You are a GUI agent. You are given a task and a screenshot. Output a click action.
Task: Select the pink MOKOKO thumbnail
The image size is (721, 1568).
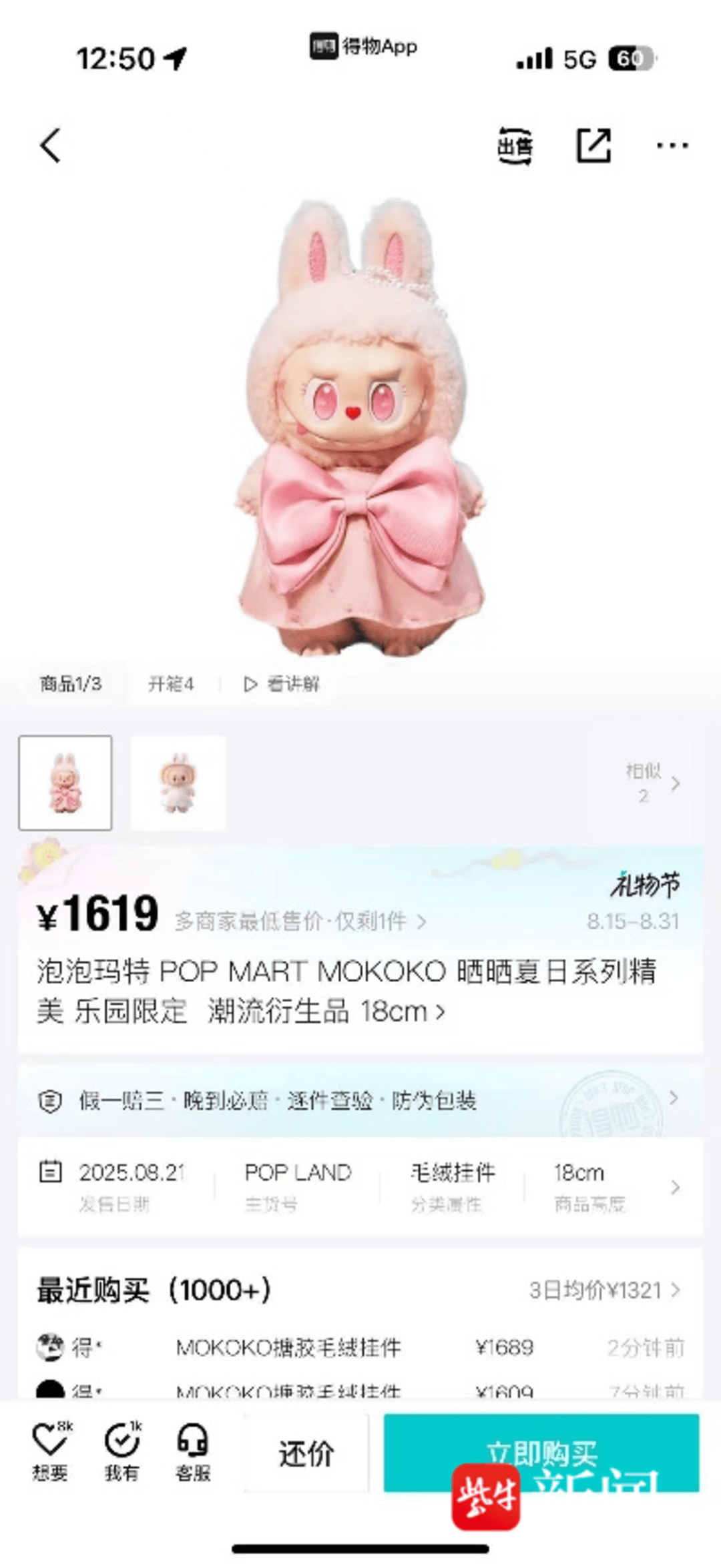65,783
